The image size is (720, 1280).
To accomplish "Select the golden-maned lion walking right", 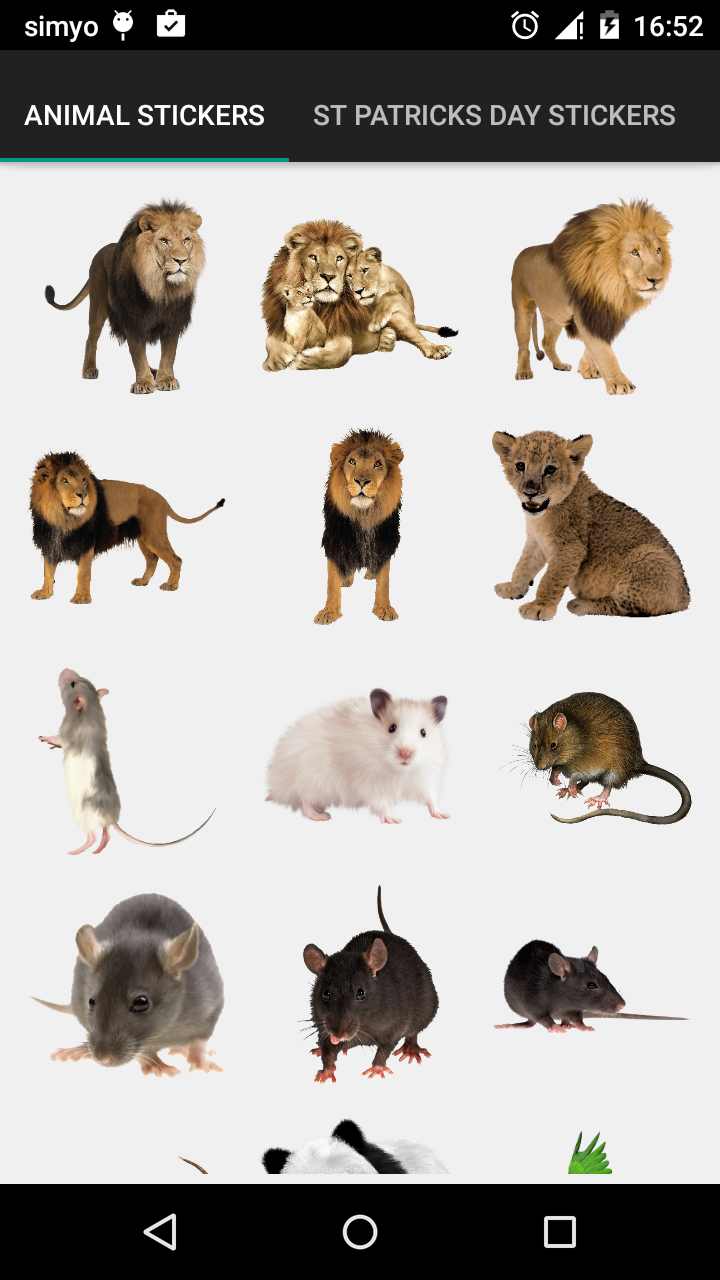I will pos(592,297).
